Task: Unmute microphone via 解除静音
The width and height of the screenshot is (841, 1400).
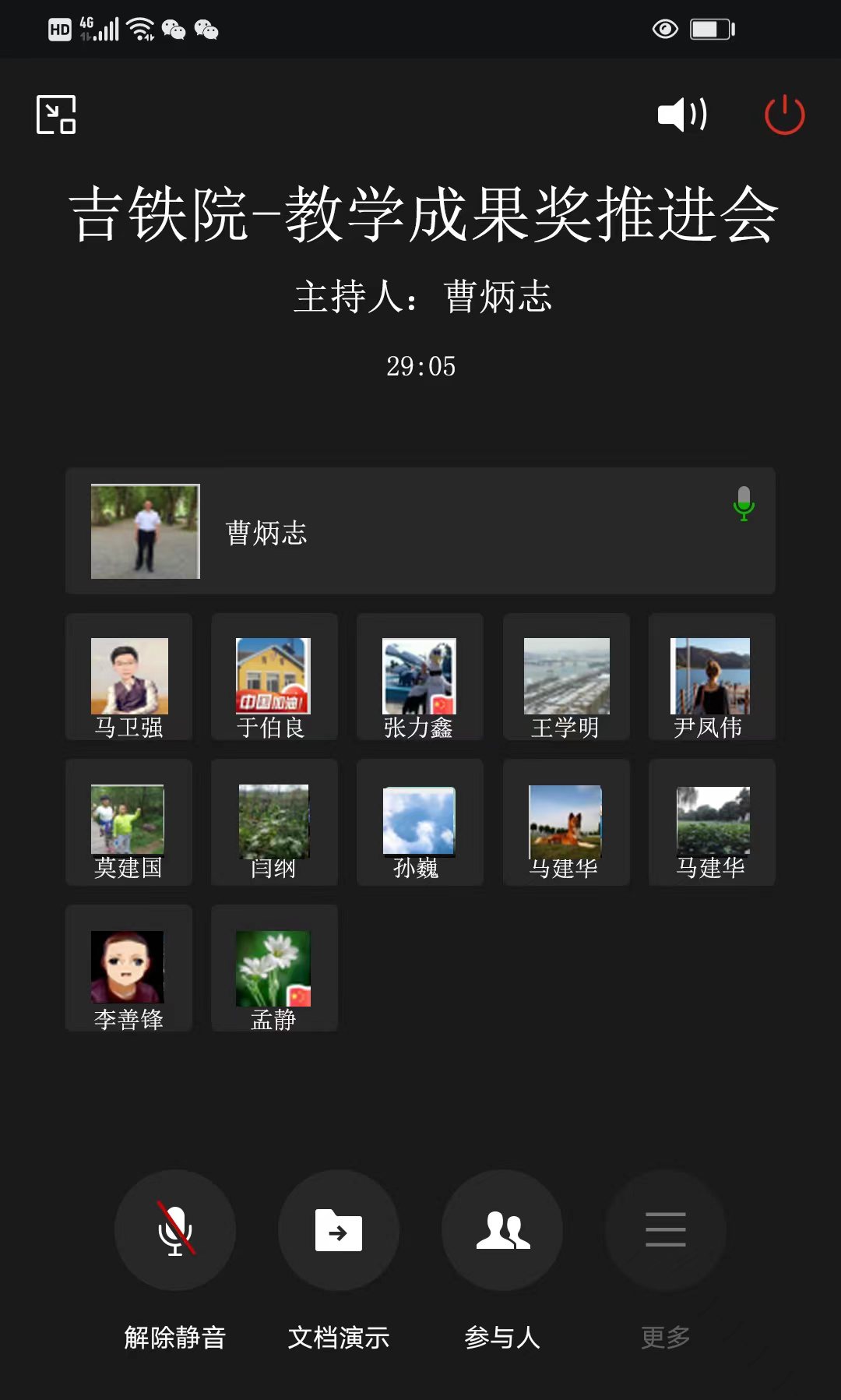Action: [175, 1230]
